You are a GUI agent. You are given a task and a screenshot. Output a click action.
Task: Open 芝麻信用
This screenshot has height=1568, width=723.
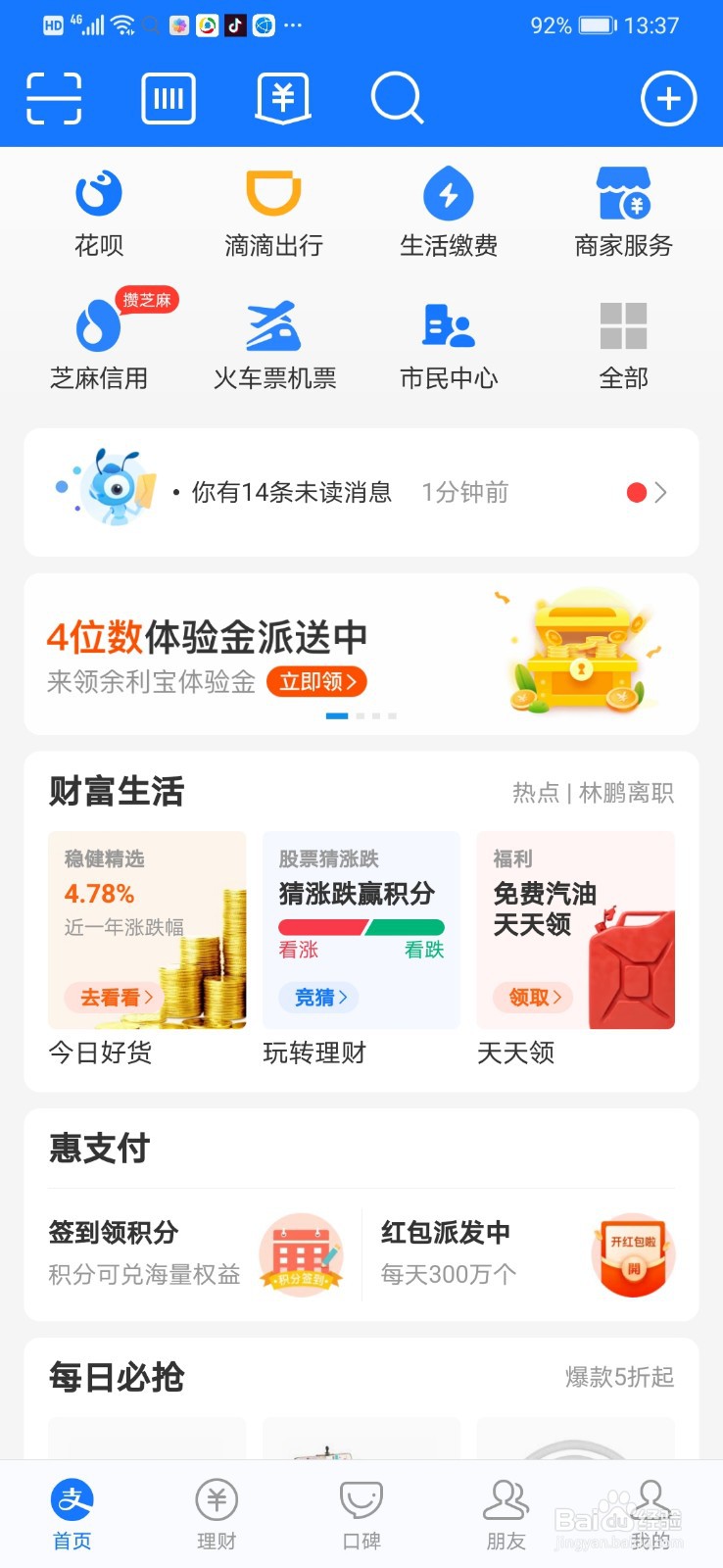click(99, 345)
